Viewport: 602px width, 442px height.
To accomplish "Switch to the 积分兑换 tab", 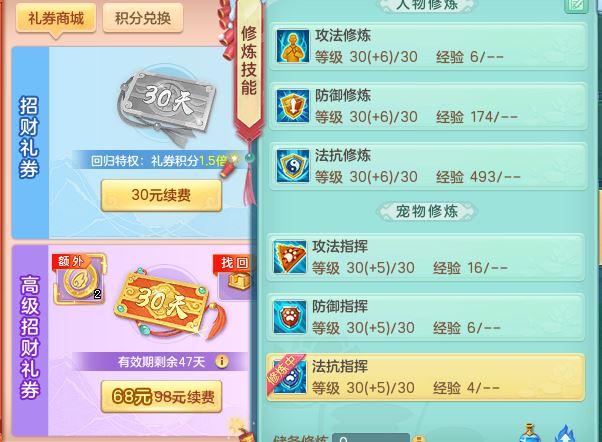I will point(142,18).
